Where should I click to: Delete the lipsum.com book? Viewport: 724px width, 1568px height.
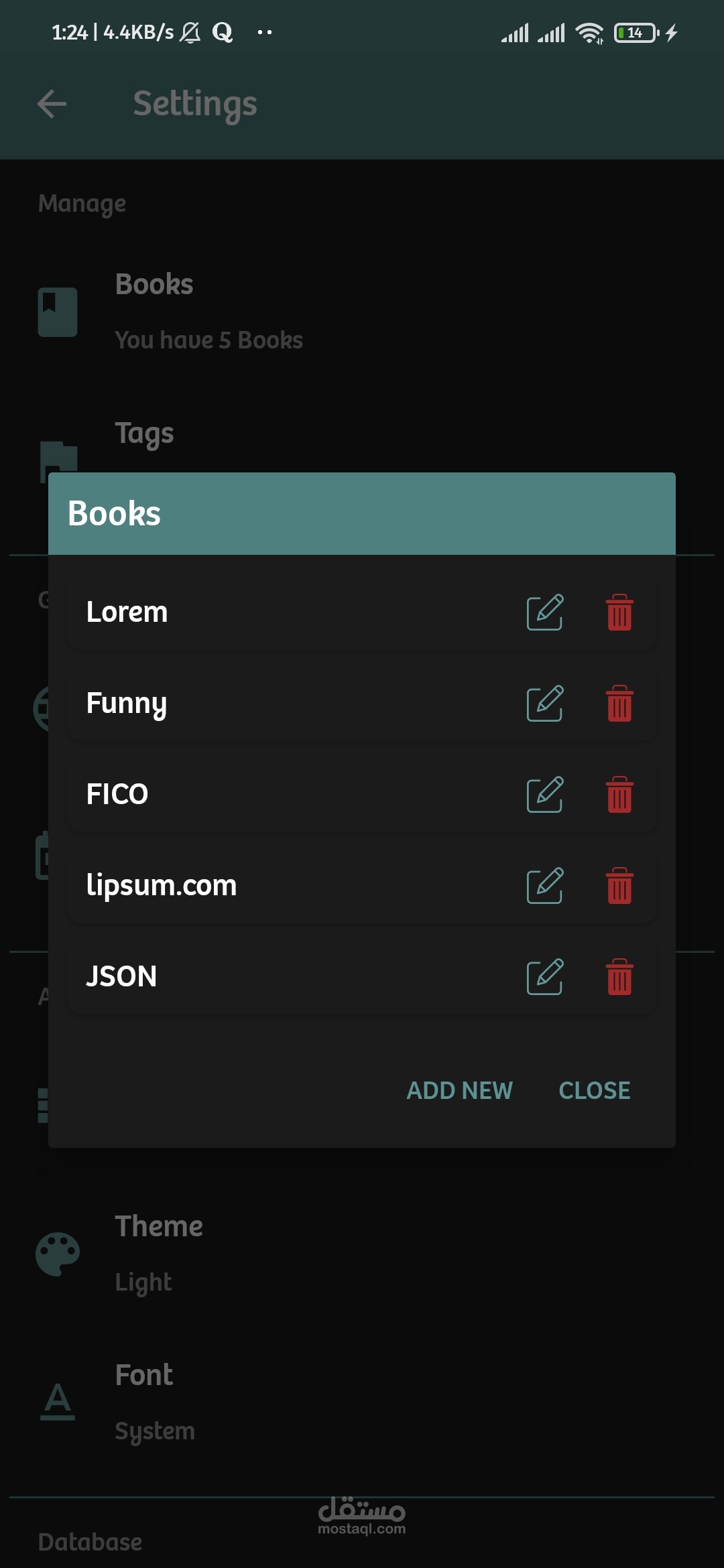click(619, 885)
